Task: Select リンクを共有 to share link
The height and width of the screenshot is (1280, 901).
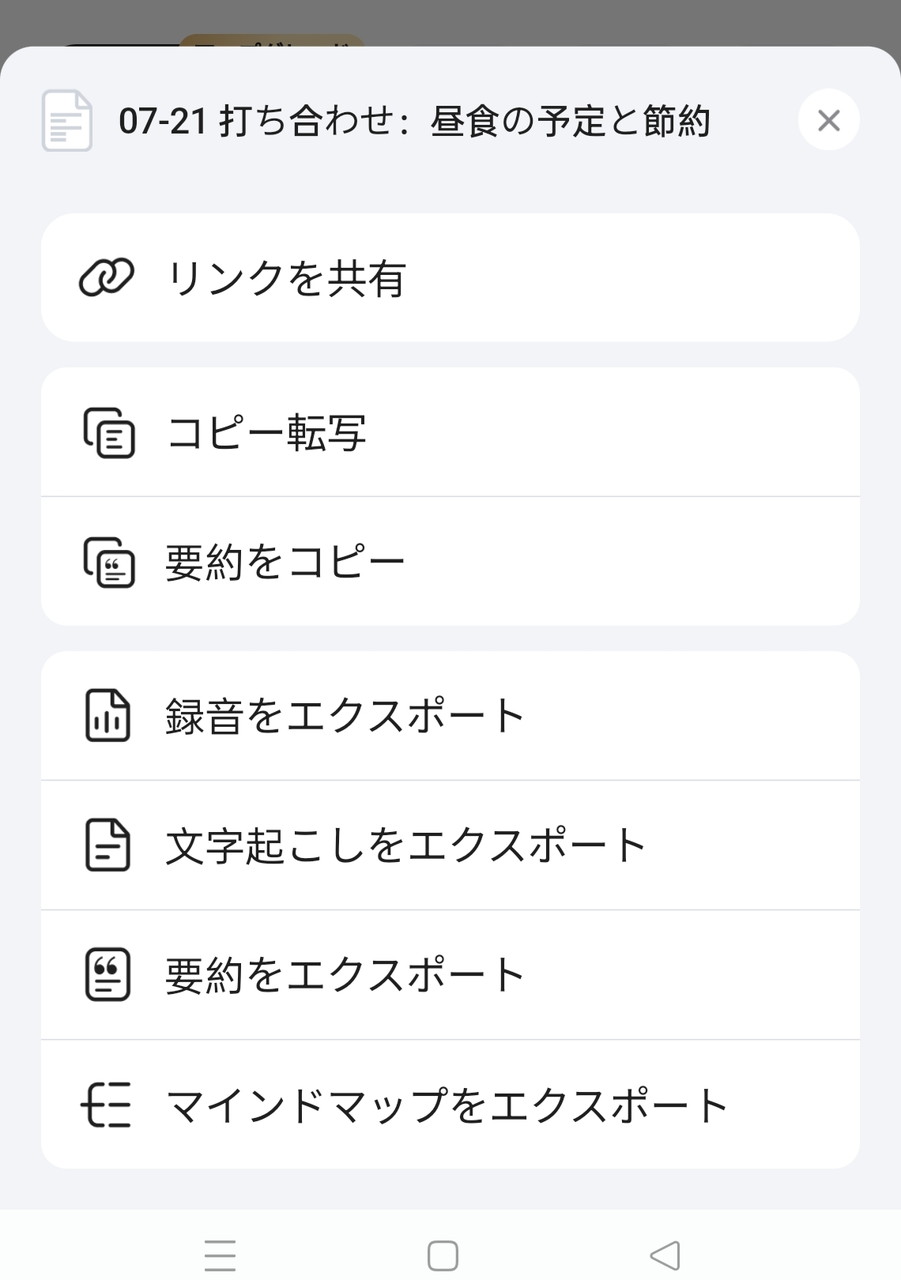Action: (x=450, y=278)
